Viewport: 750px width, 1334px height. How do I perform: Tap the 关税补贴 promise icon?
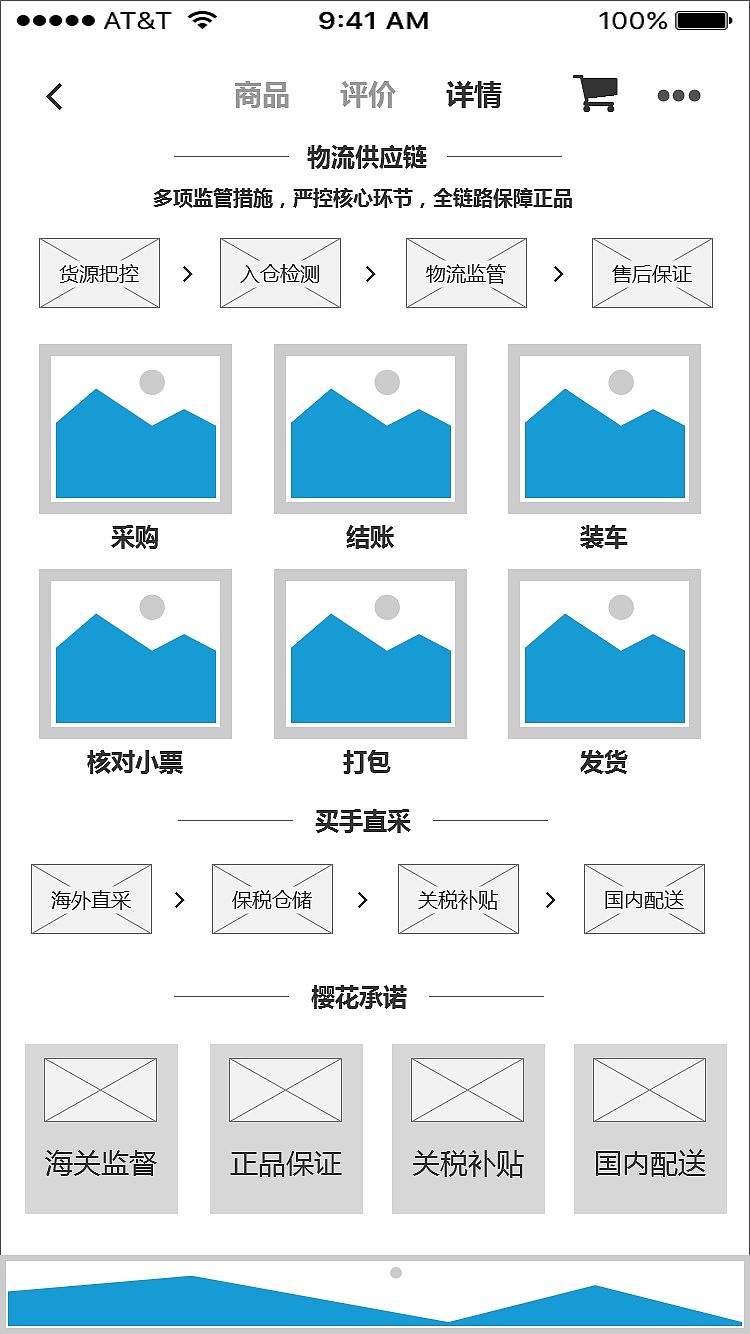[x=466, y=1088]
